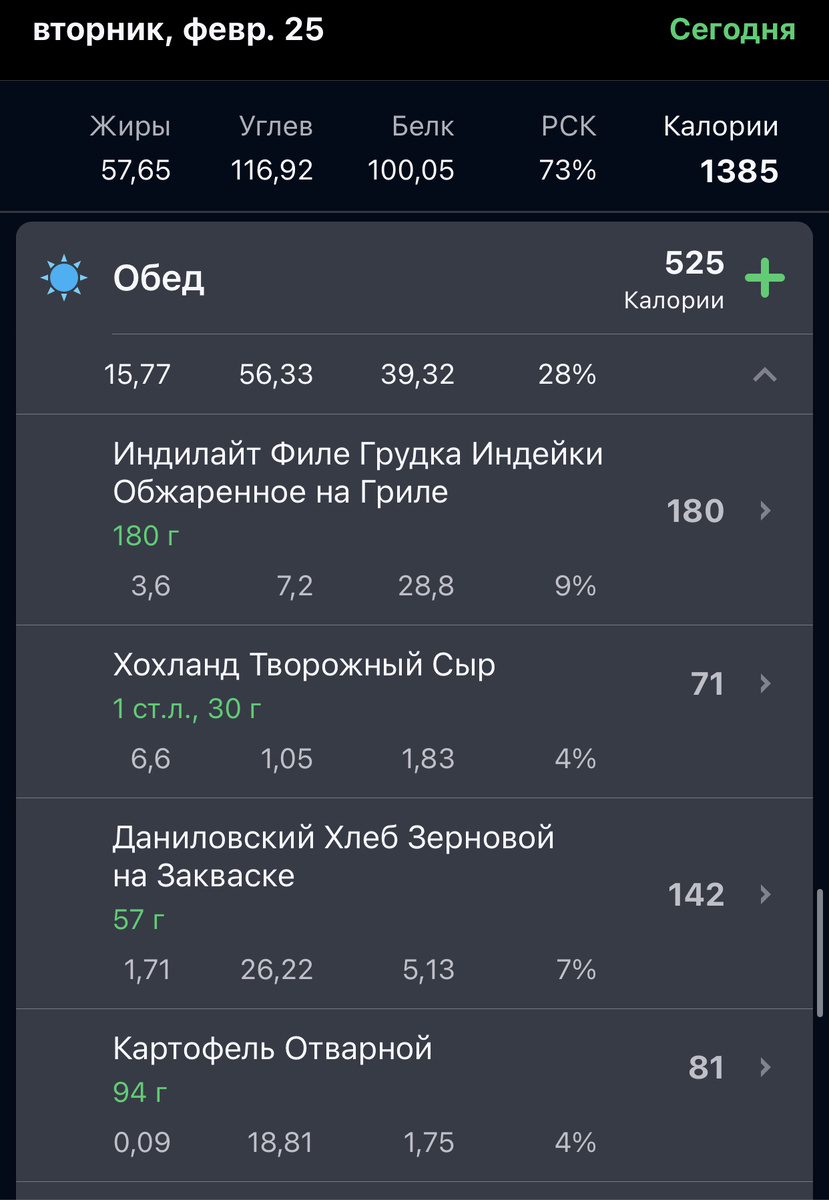Open Индилайт Филе Грудка entry via right chevron

(764, 511)
